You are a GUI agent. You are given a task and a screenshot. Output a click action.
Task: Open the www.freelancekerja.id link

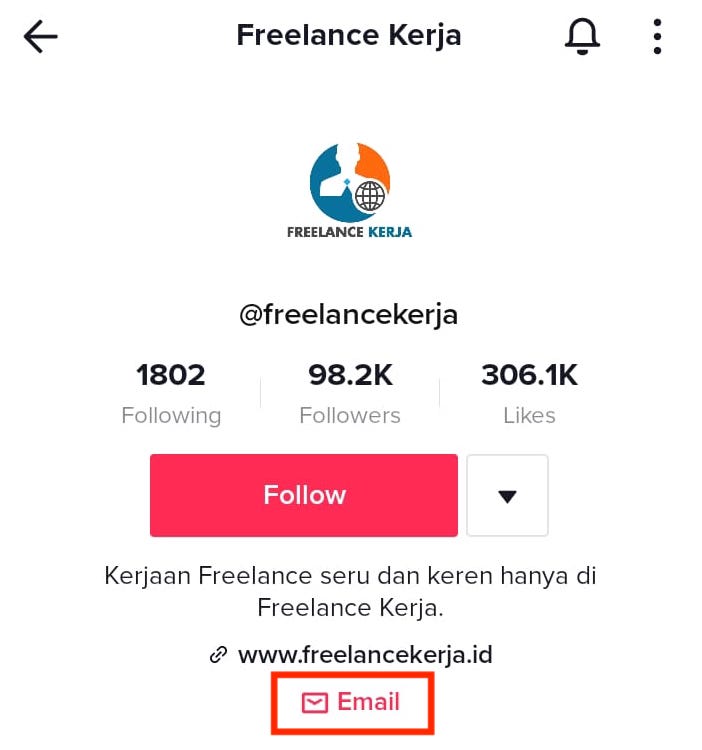coord(364,655)
